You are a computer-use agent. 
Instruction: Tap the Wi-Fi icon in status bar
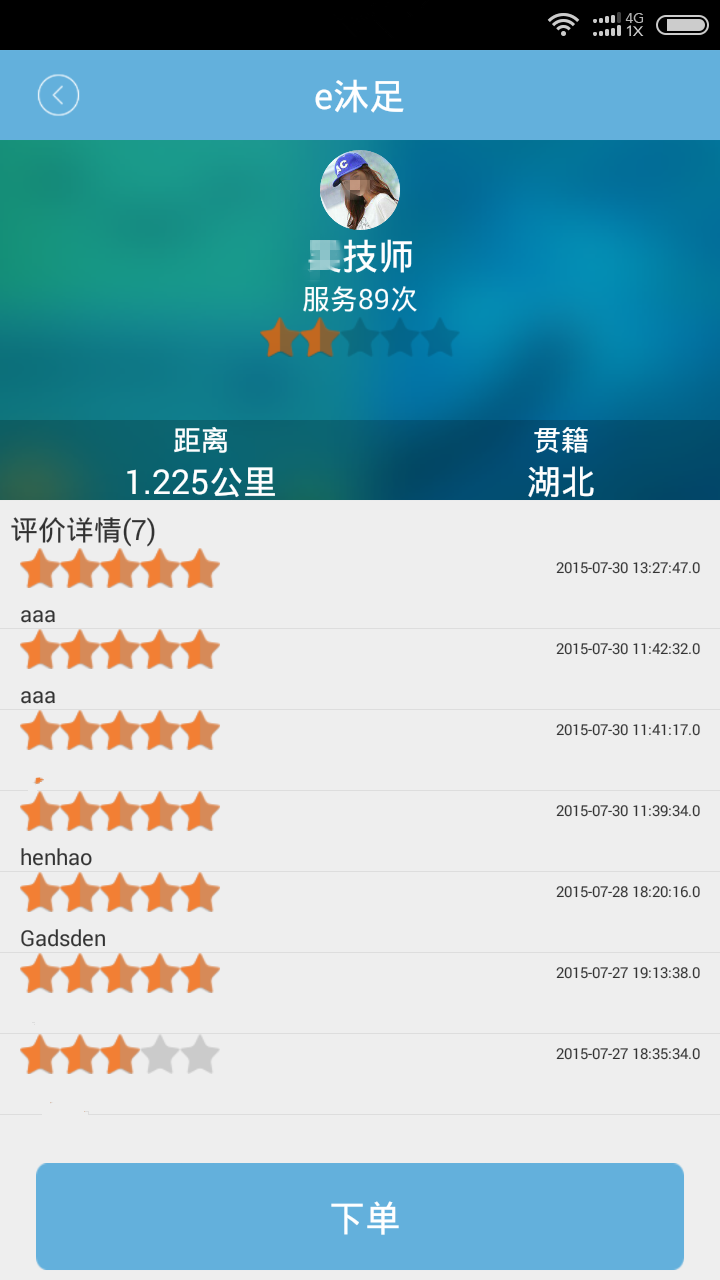(563, 25)
